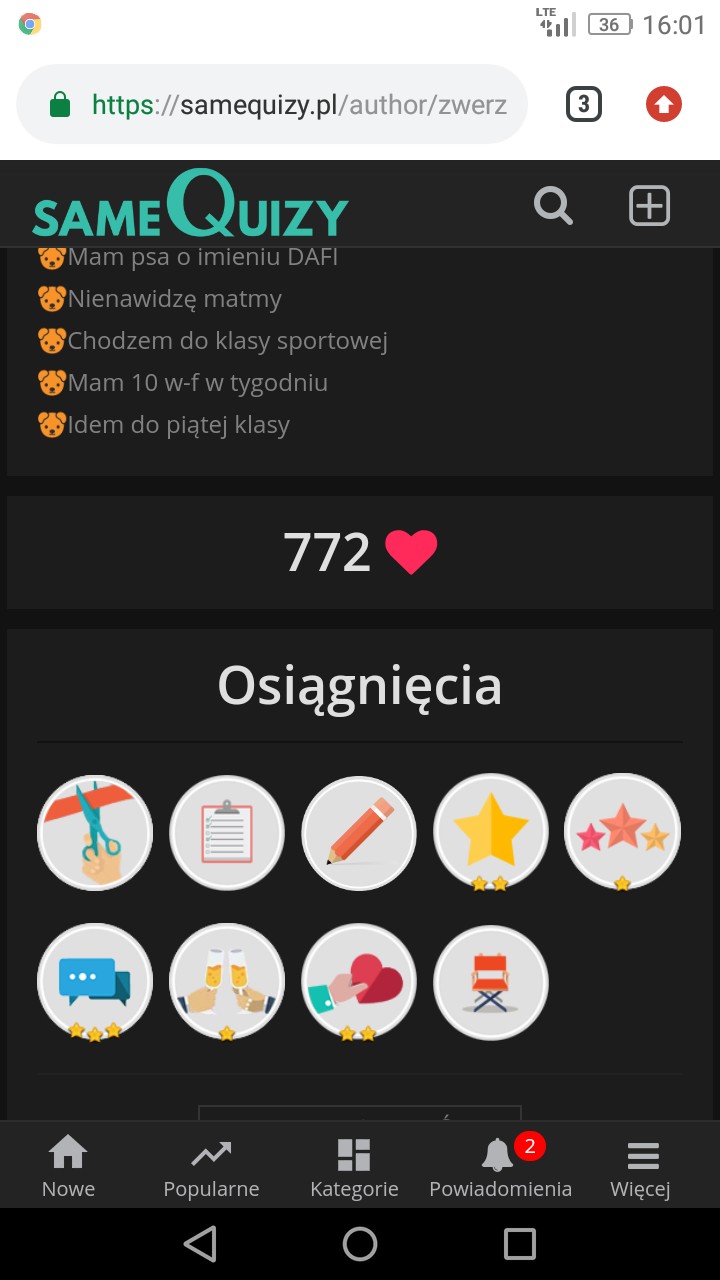Viewport: 720px width, 1280px height.
Task: View the champagne toast achievement badge
Action: (227, 981)
